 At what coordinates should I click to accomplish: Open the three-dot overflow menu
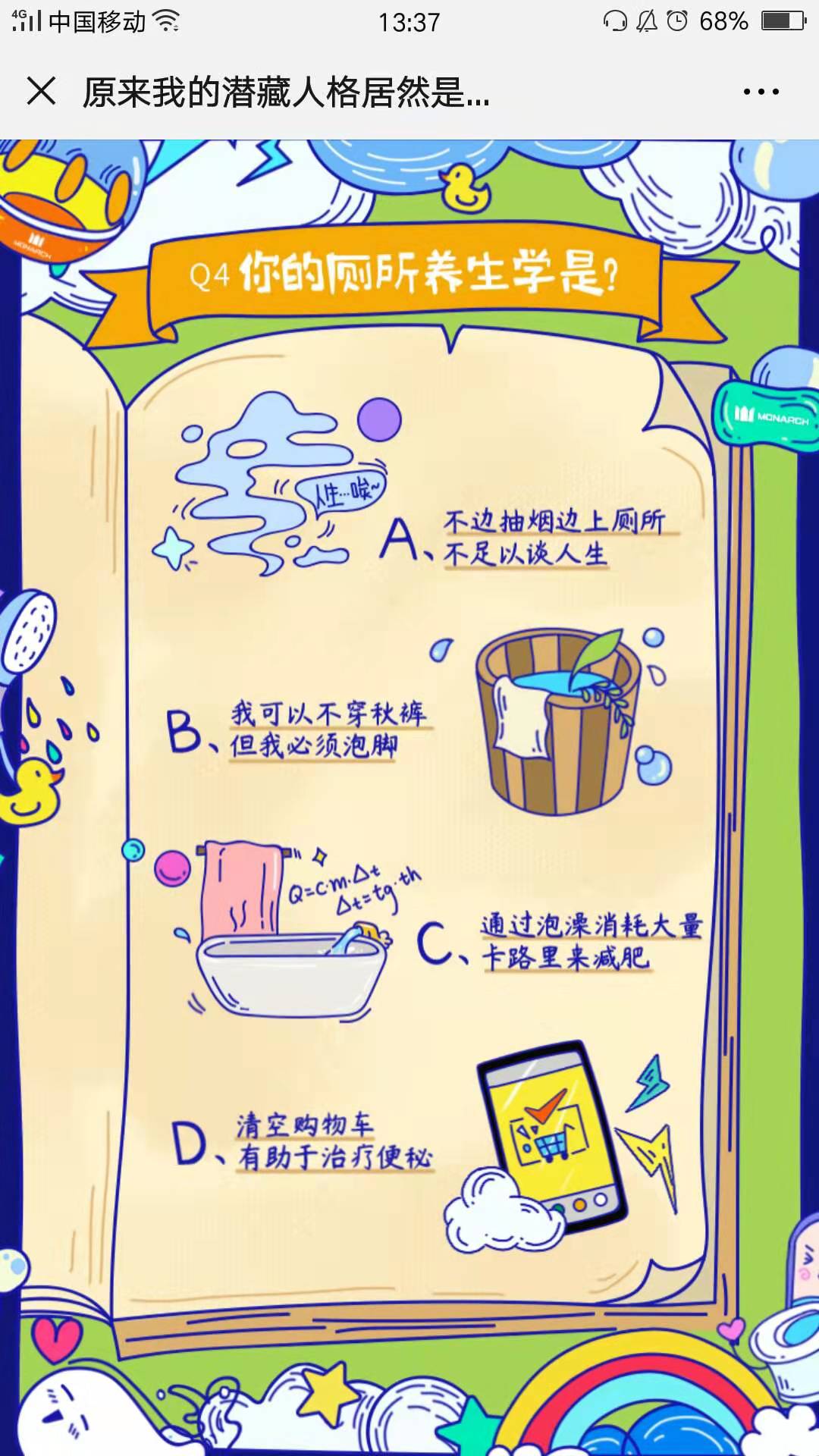click(x=761, y=92)
